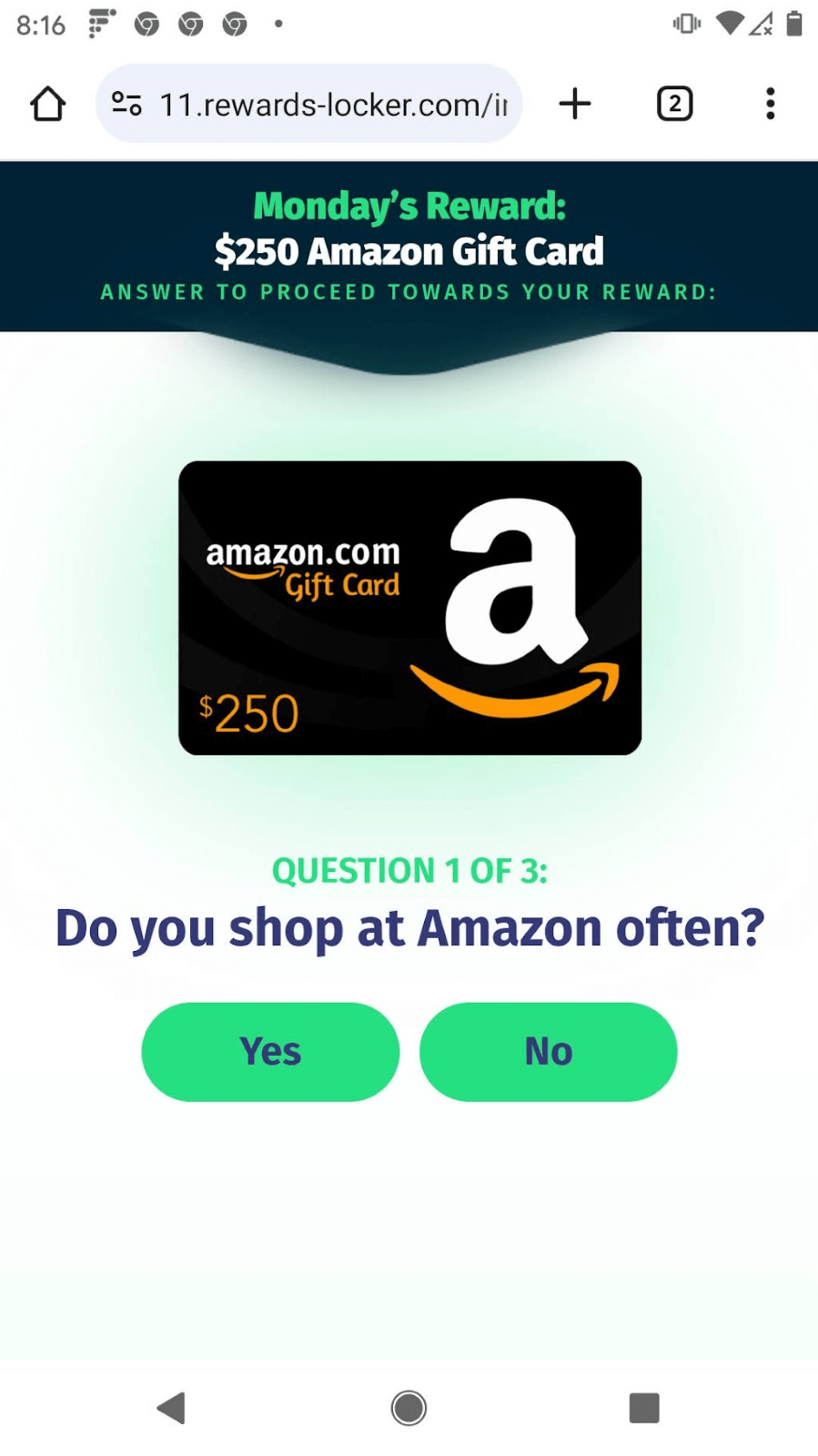This screenshot has width=818, height=1456.
Task: Answer Yes to the Amazon question
Action: pyautogui.click(x=270, y=1051)
